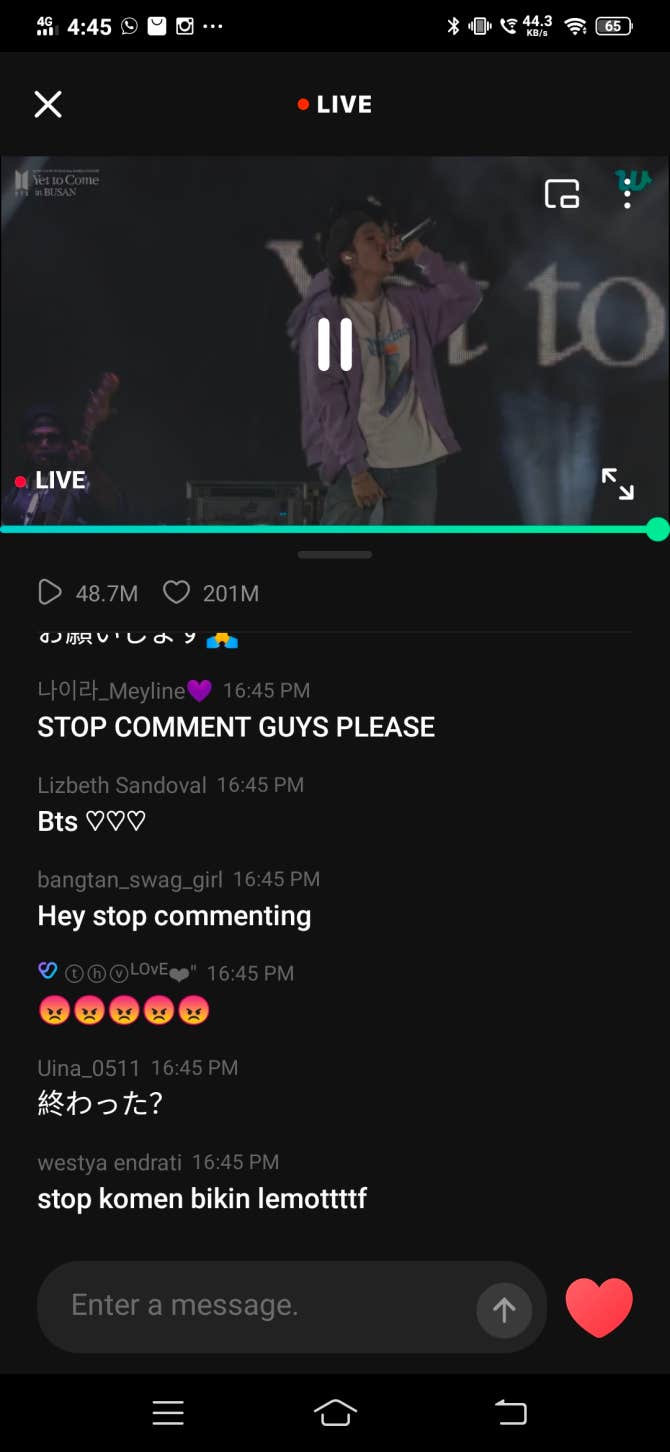
Task: Go back with system navigation button
Action: 511,1412
